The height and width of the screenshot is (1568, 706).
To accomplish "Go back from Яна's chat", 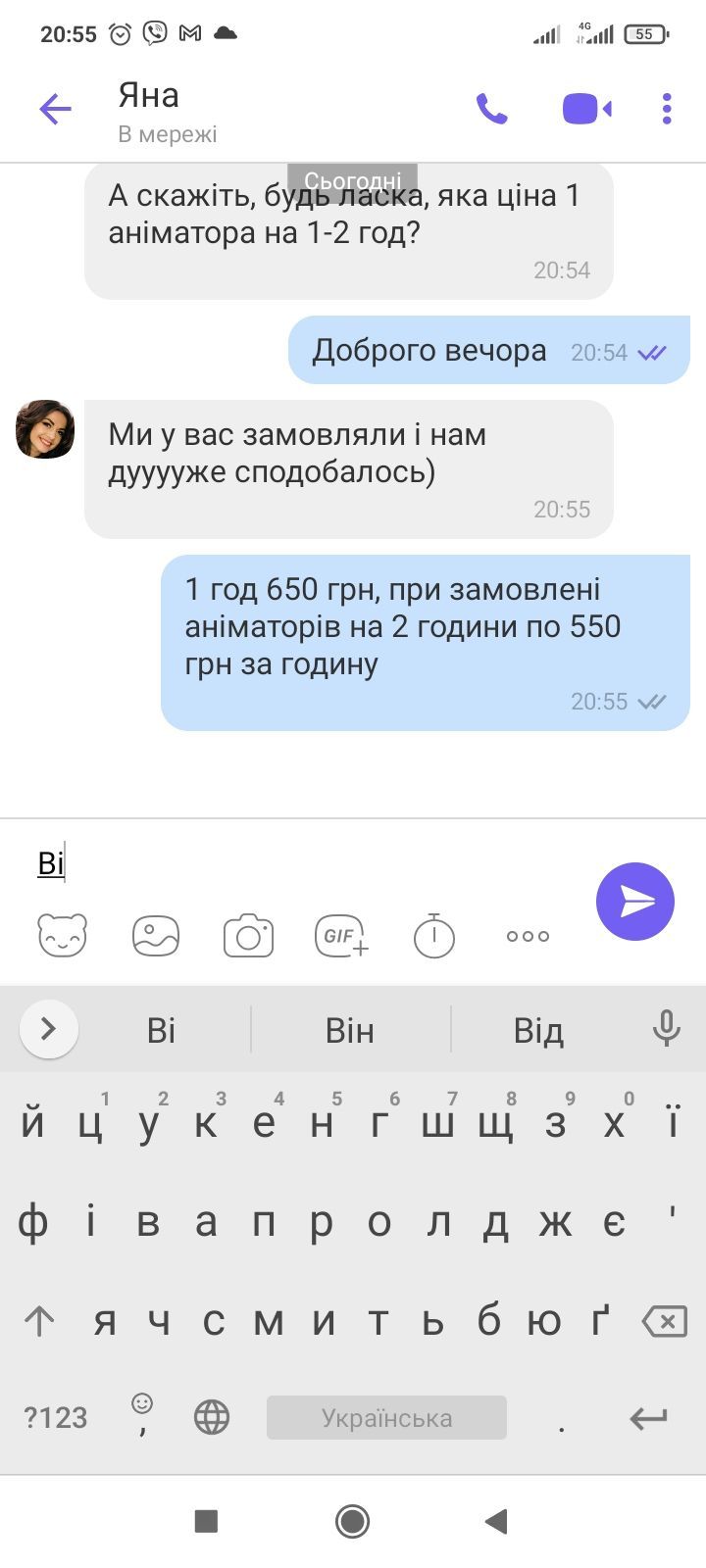I will [56, 109].
